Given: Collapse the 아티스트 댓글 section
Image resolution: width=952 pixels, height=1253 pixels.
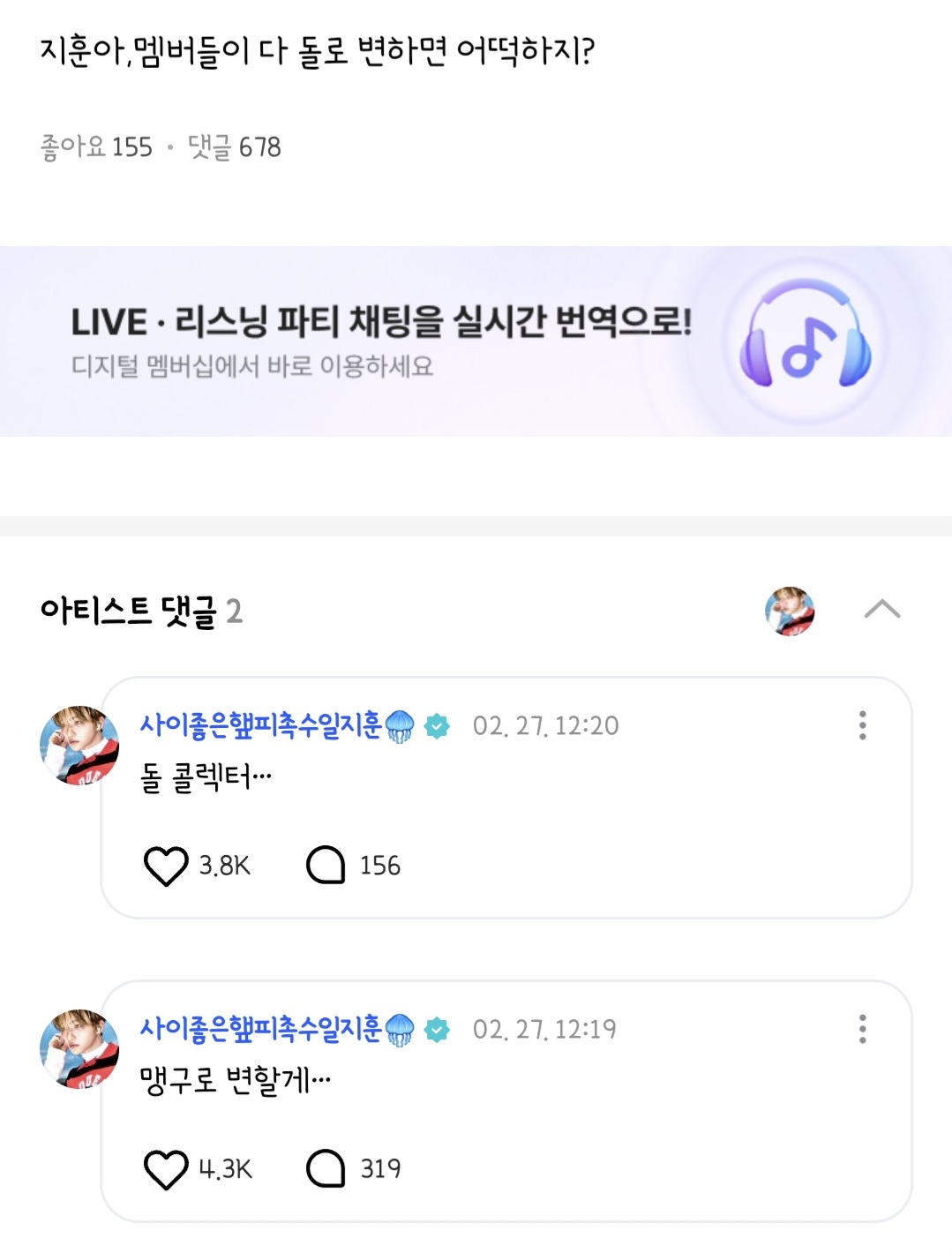Looking at the screenshot, I should point(881,610).
